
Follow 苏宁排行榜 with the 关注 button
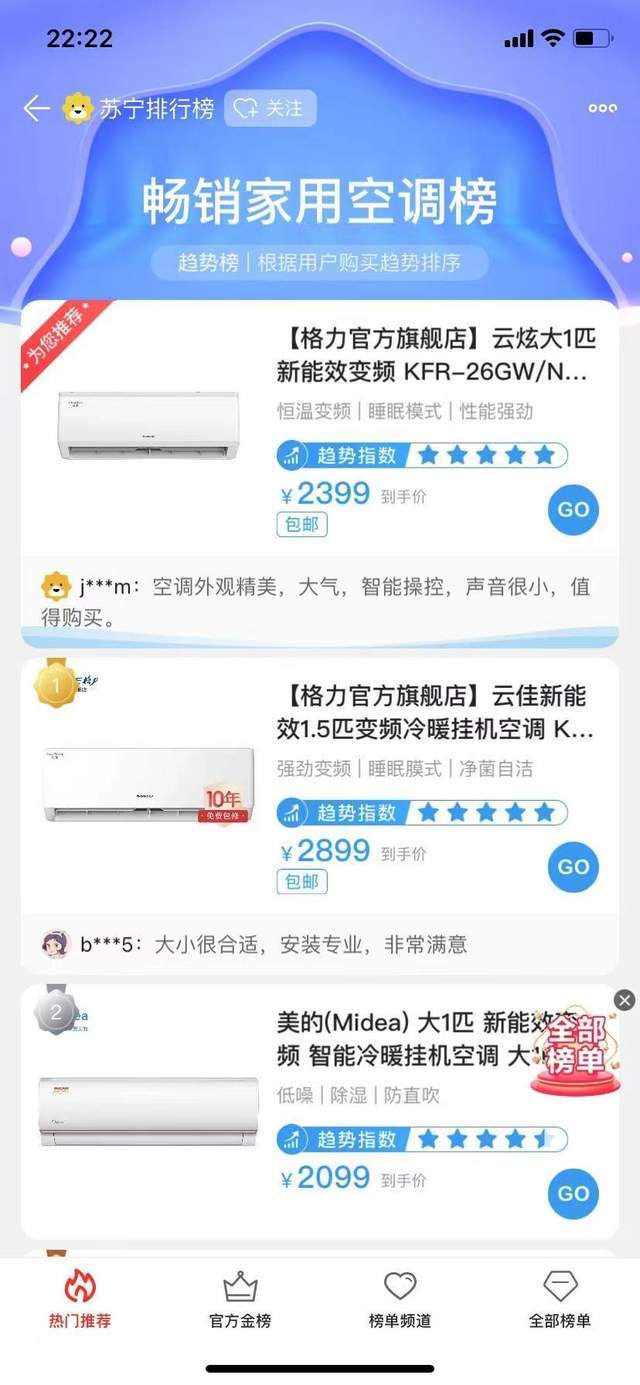[270, 108]
